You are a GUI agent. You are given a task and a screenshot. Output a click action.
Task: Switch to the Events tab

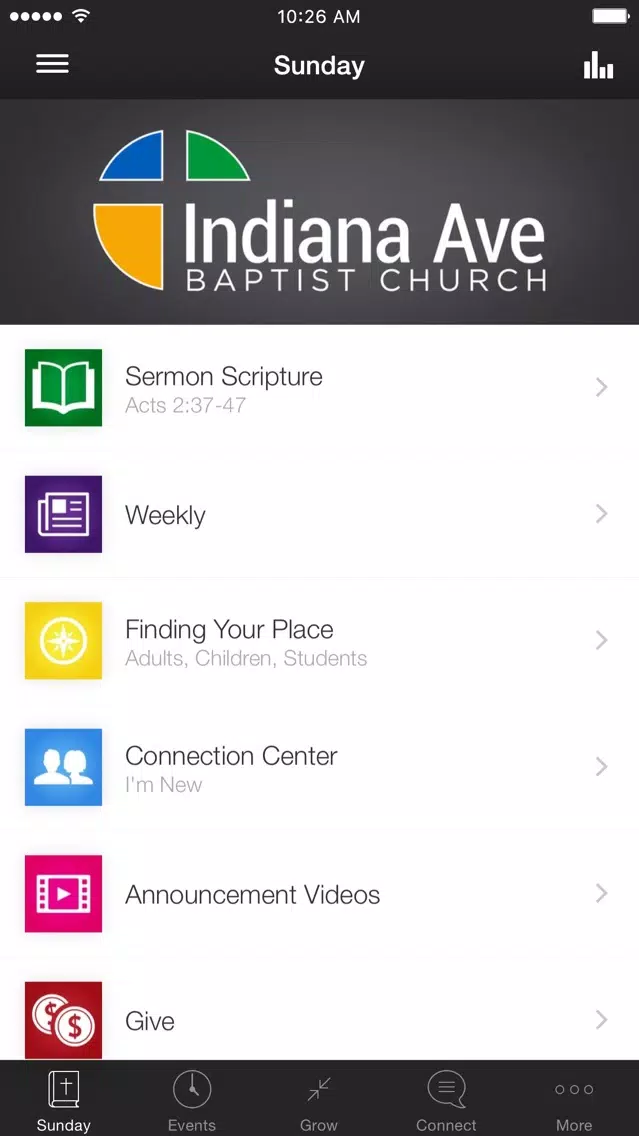click(192, 1100)
